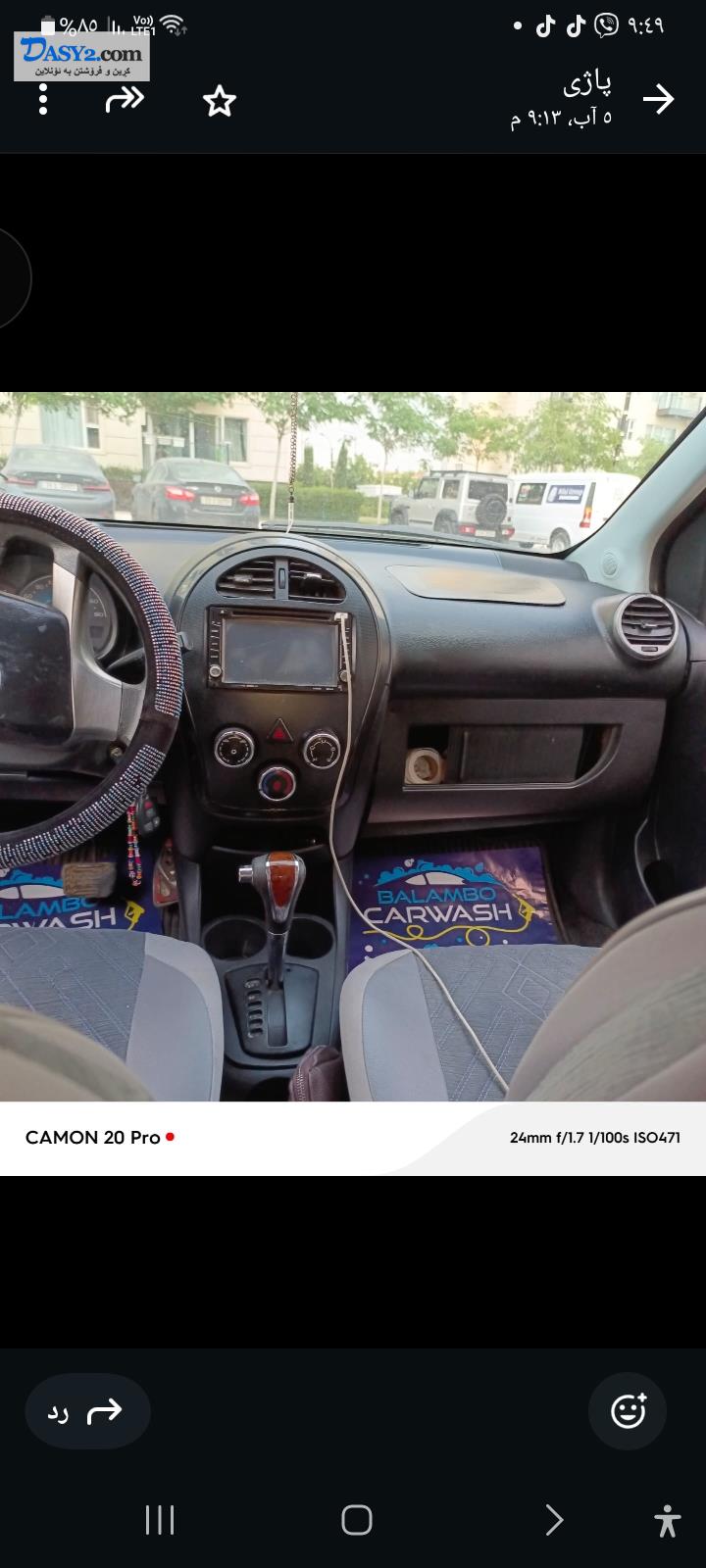Open recent apps from navigation bar
The image size is (706, 1568).
[160, 1520]
